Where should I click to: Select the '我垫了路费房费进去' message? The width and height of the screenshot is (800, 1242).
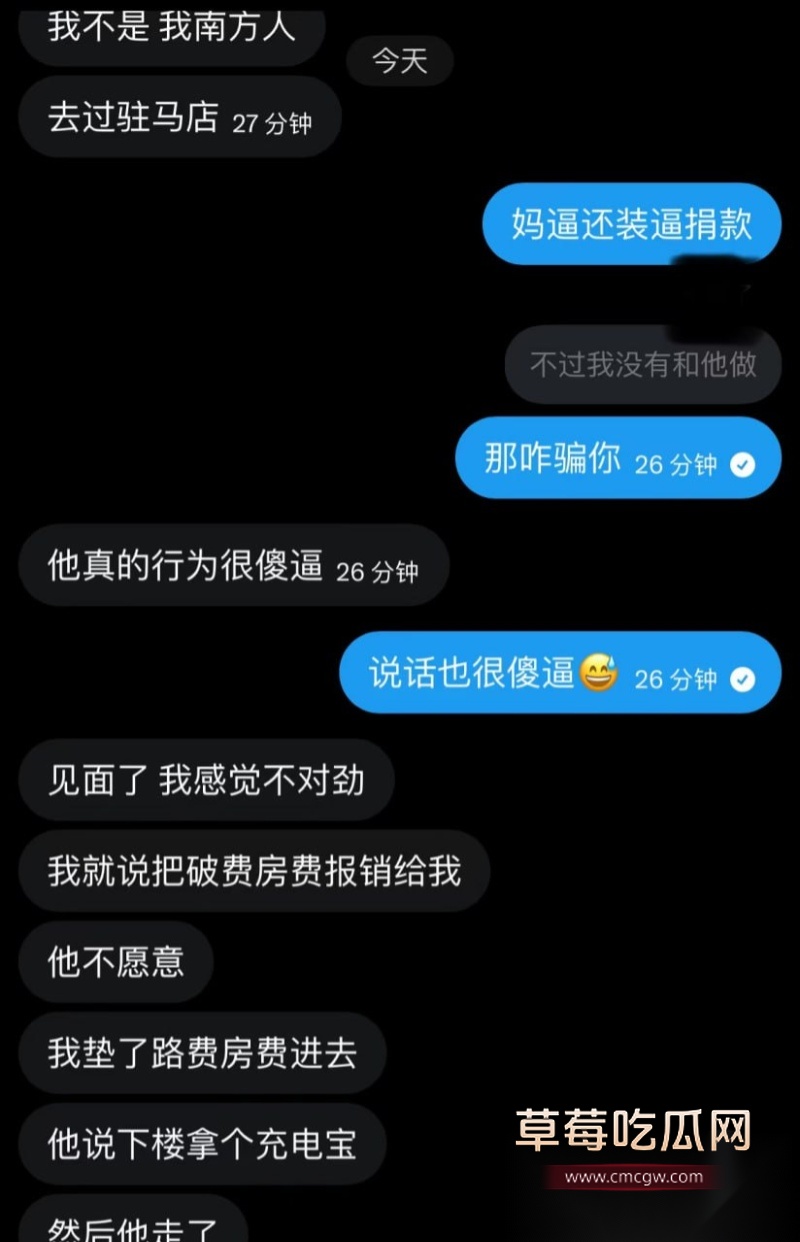[x=201, y=1053]
